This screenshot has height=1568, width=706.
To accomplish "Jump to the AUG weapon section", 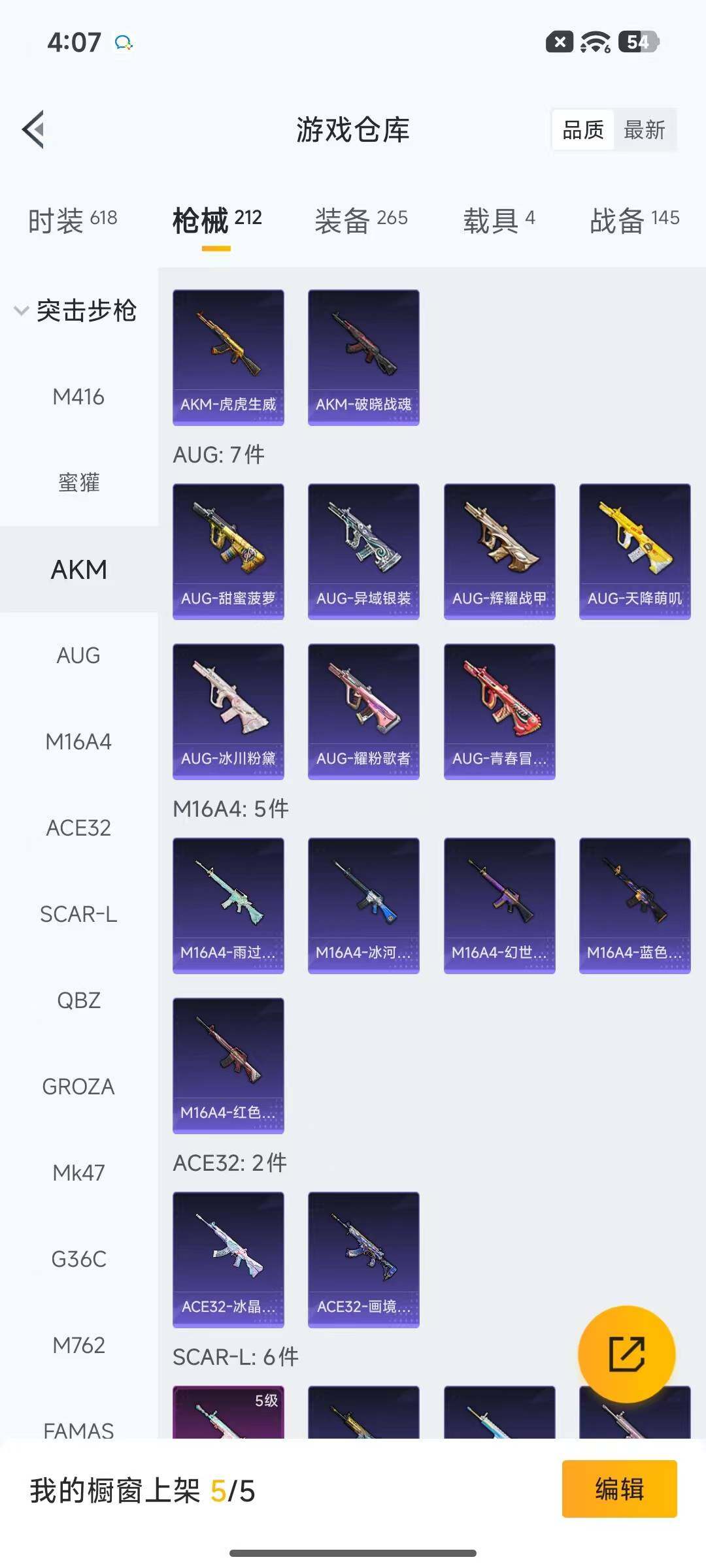I will [78, 655].
